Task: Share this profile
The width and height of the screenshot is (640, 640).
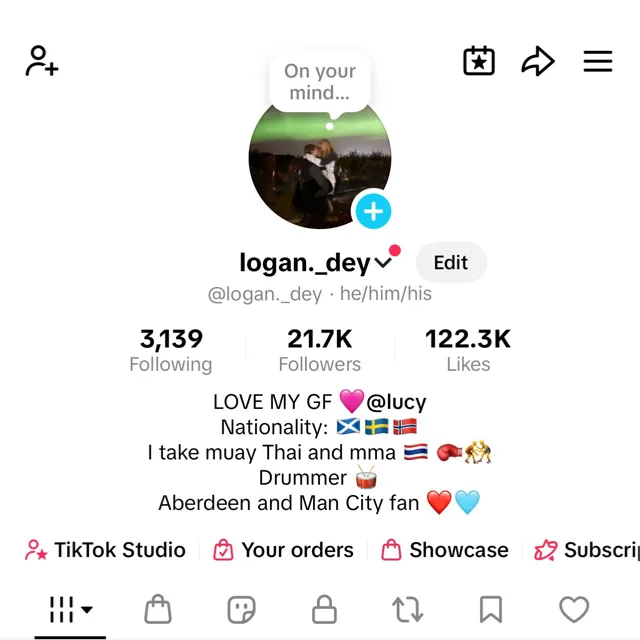Action: 538,61
